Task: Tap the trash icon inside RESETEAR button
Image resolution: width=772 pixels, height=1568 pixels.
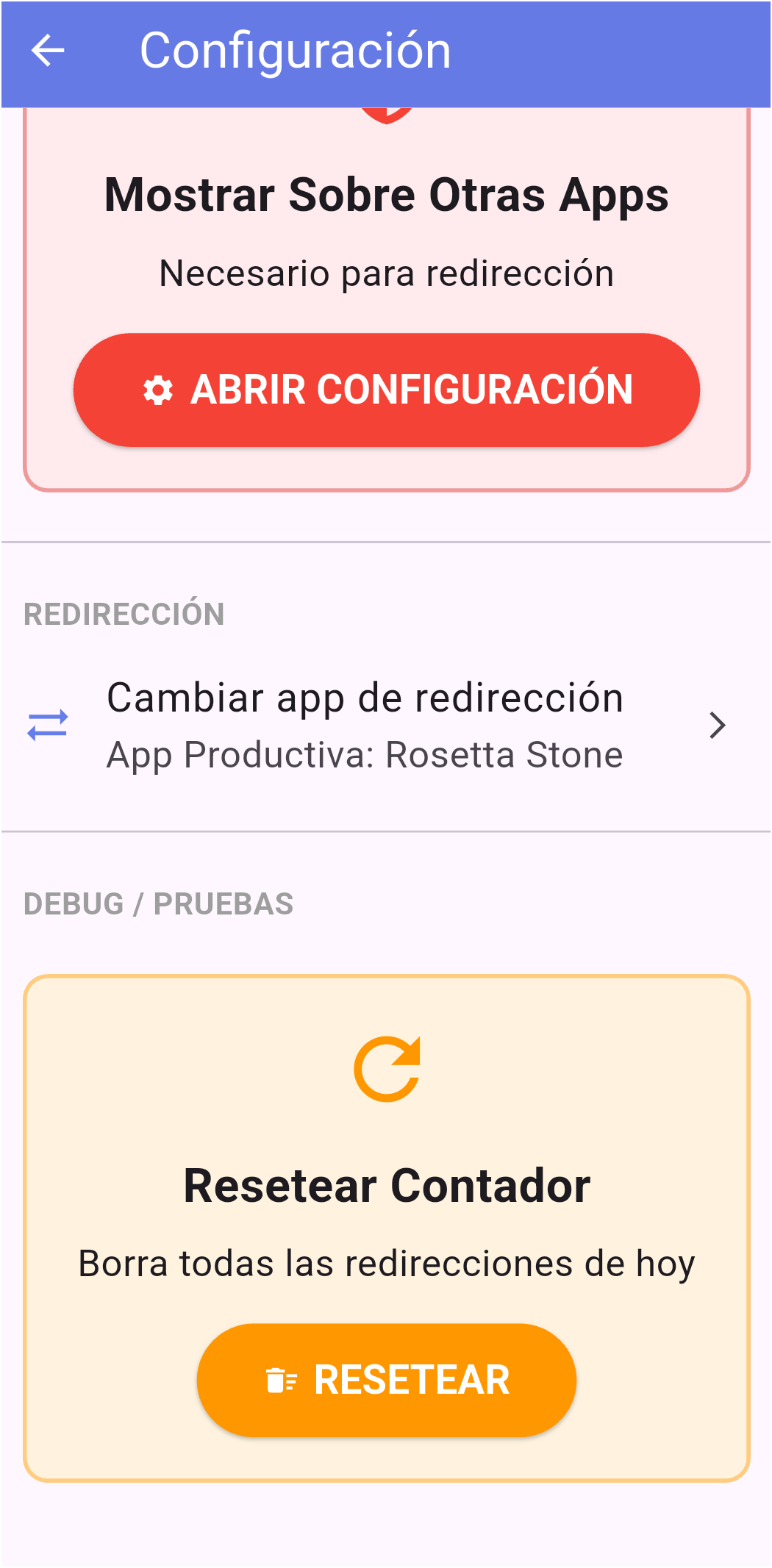Action: [280, 1380]
